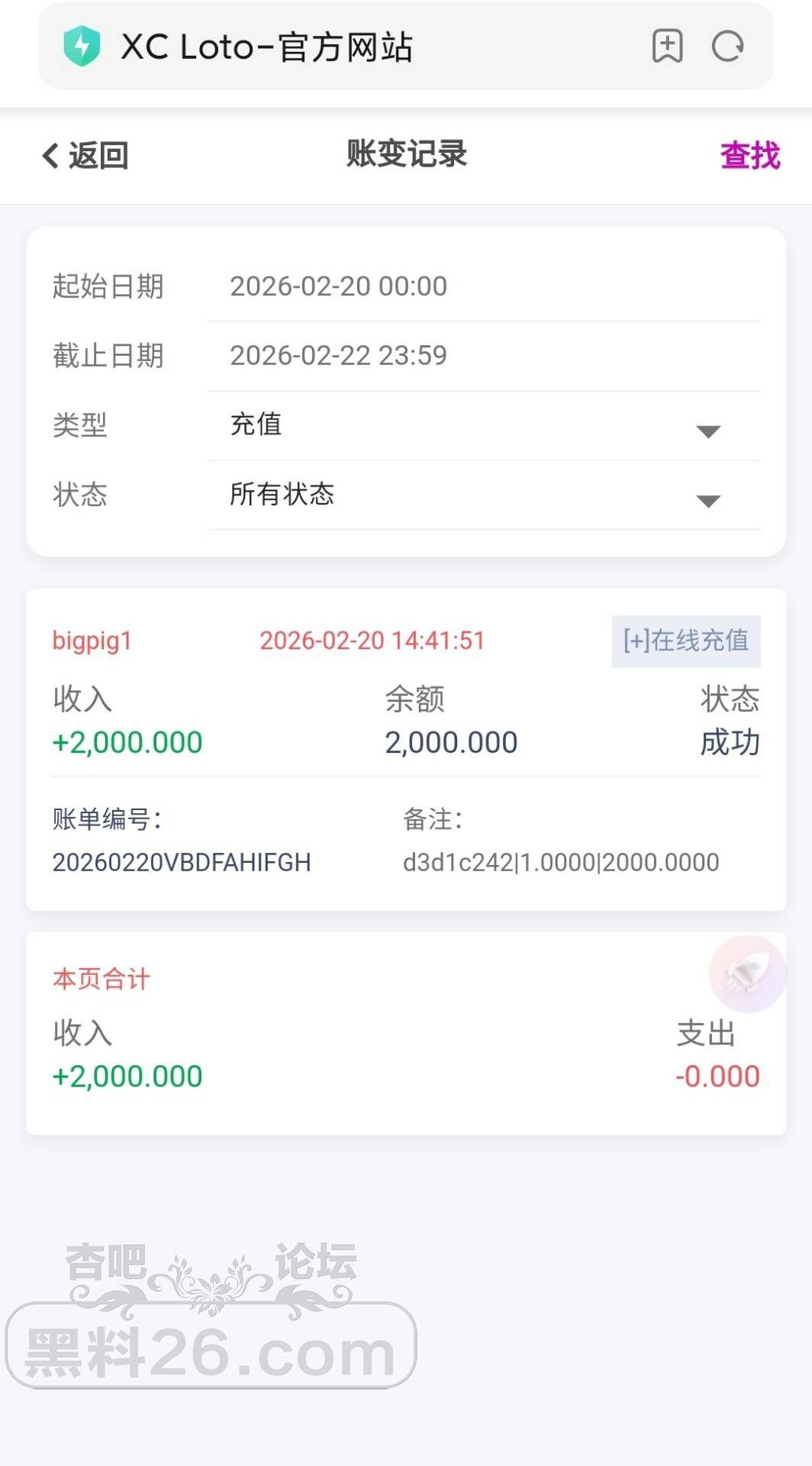Add this page to bookmarks

[x=667, y=47]
